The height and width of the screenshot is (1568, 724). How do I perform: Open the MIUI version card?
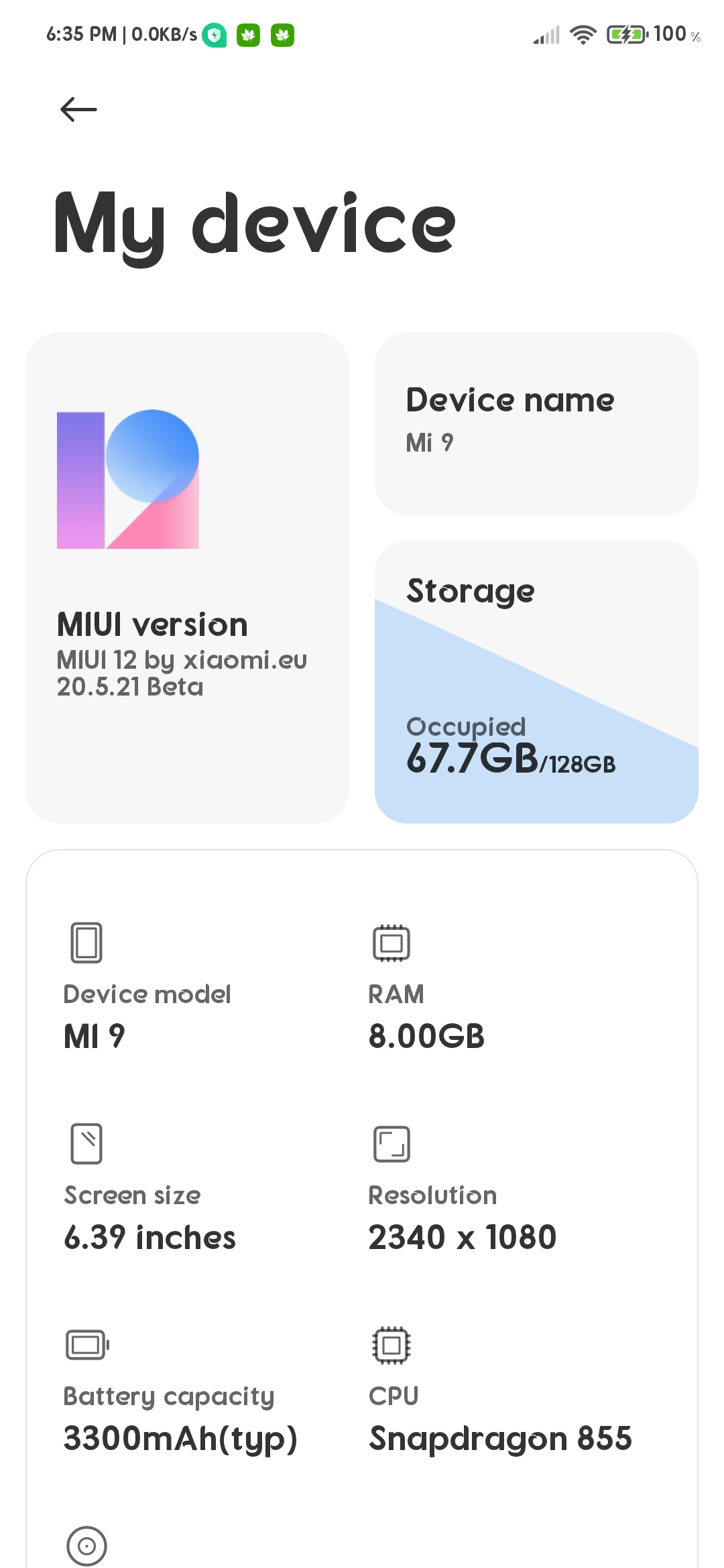pos(187,578)
